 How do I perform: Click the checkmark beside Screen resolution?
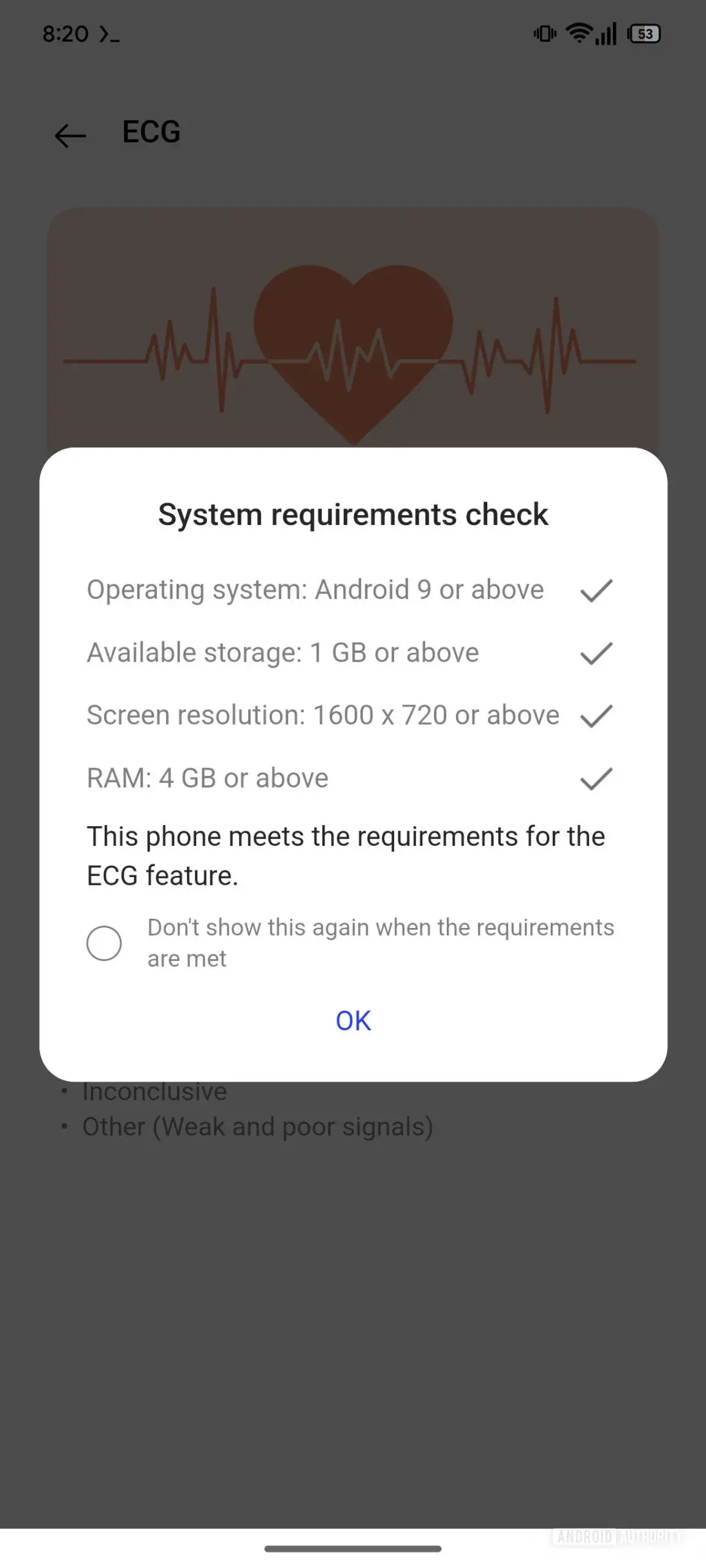[598, 716]
